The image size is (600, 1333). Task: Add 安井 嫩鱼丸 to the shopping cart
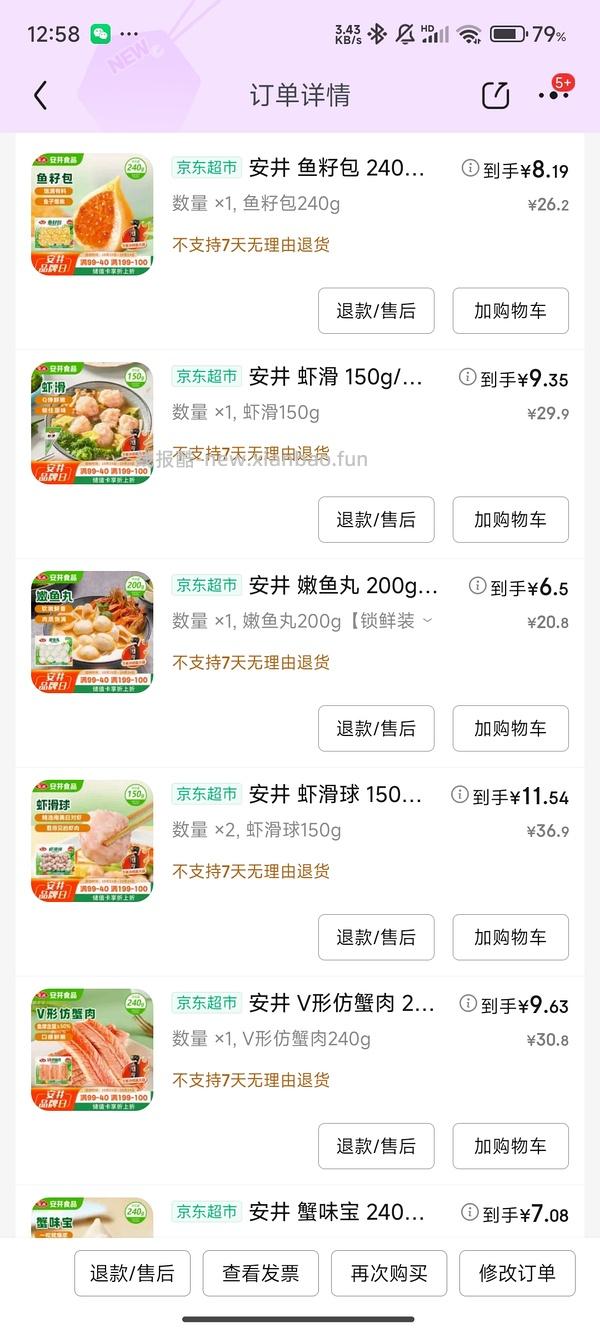click(510, 729)
